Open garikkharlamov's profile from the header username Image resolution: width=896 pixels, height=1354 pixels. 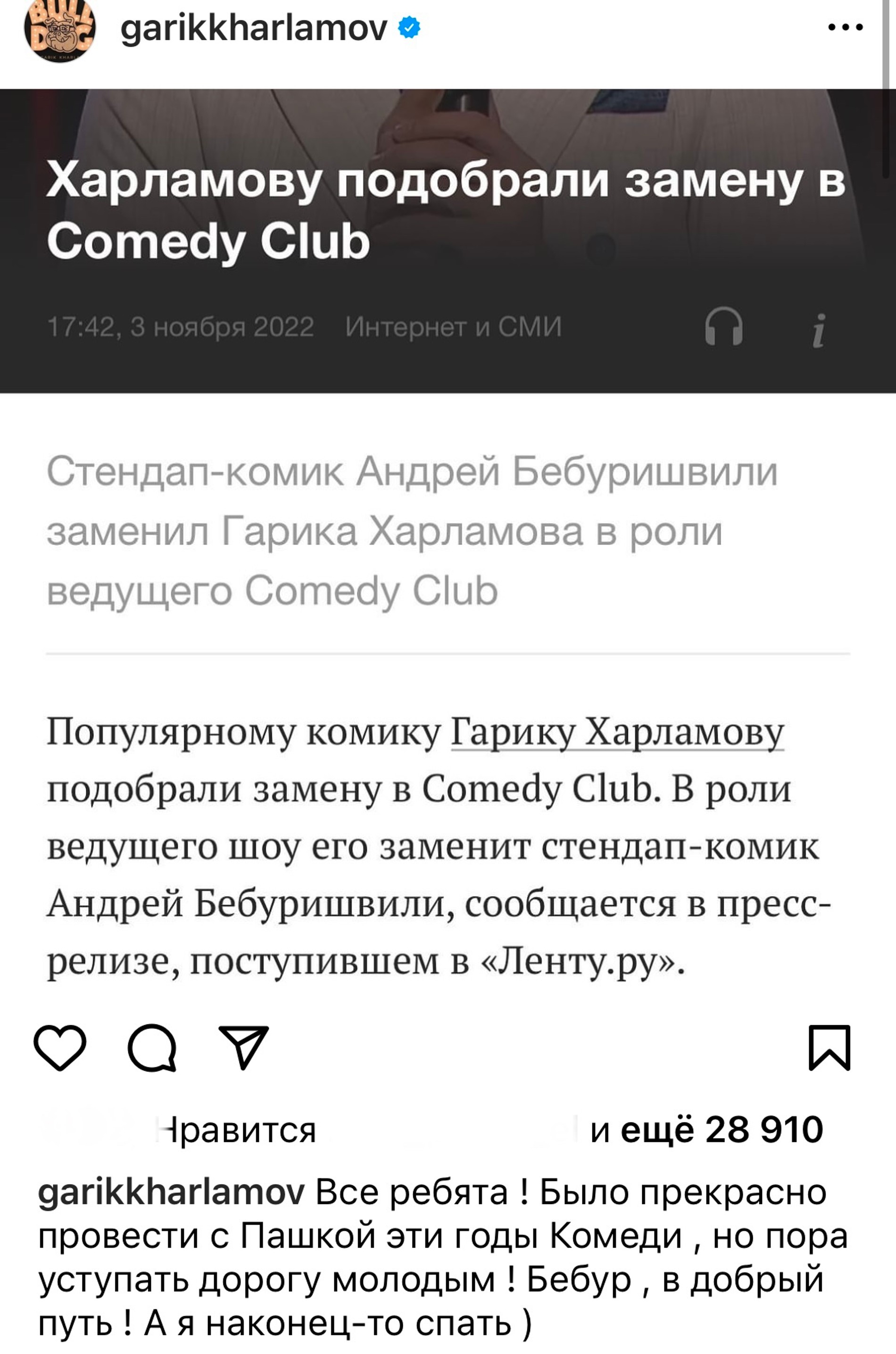click(254, 28)
